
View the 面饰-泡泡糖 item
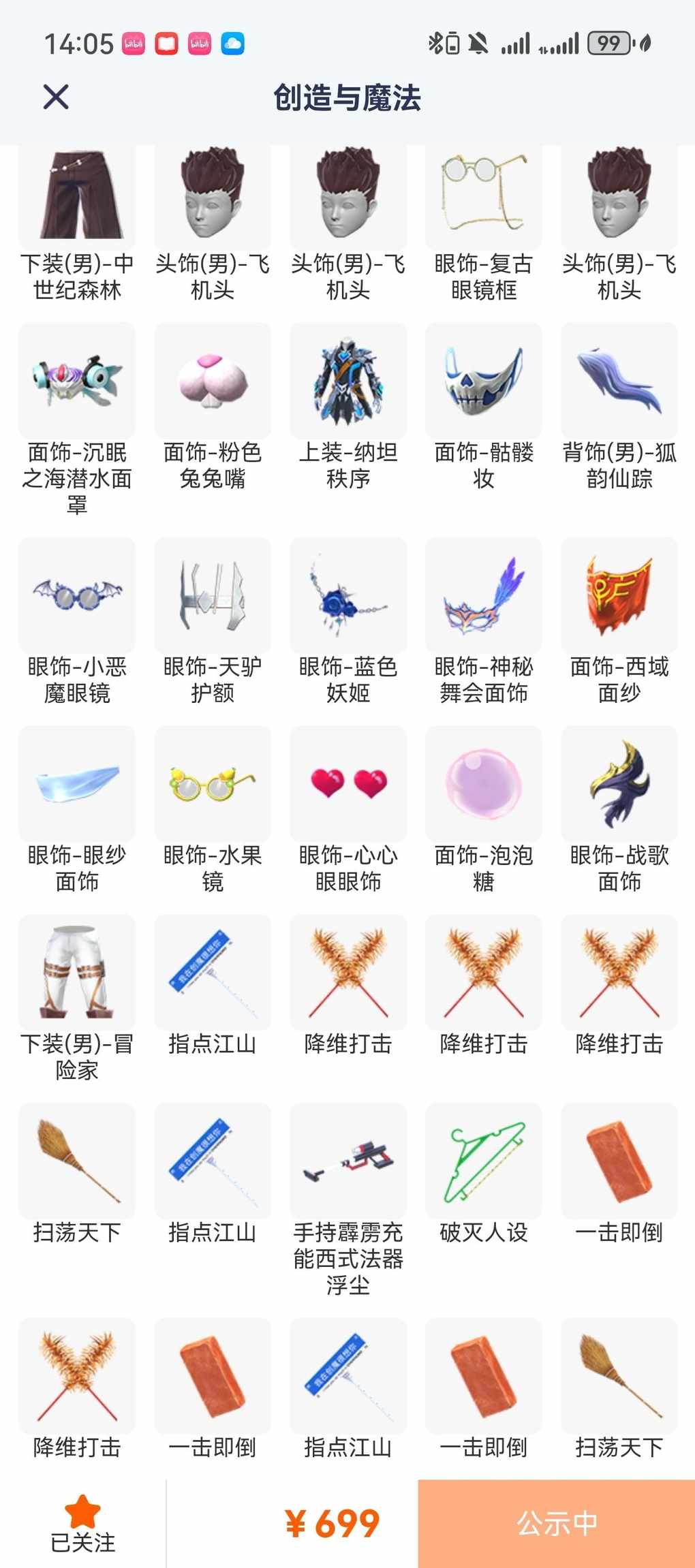tap(483, 784)
